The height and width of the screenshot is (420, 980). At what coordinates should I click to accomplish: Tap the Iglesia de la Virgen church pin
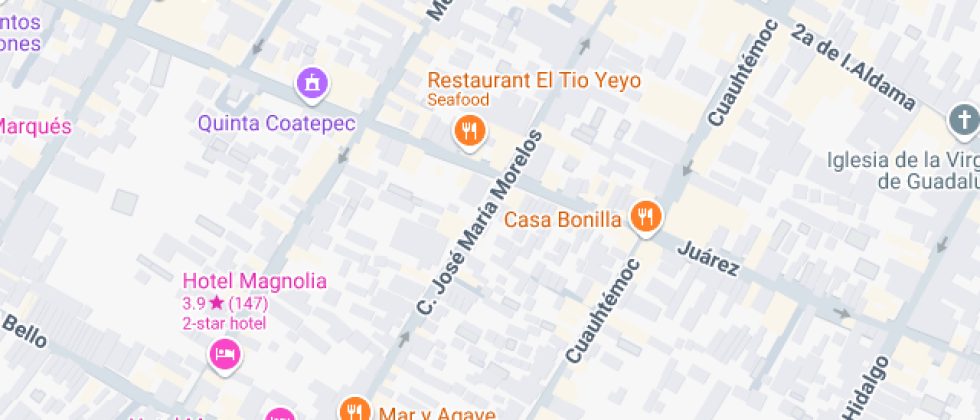coord(964,120)
